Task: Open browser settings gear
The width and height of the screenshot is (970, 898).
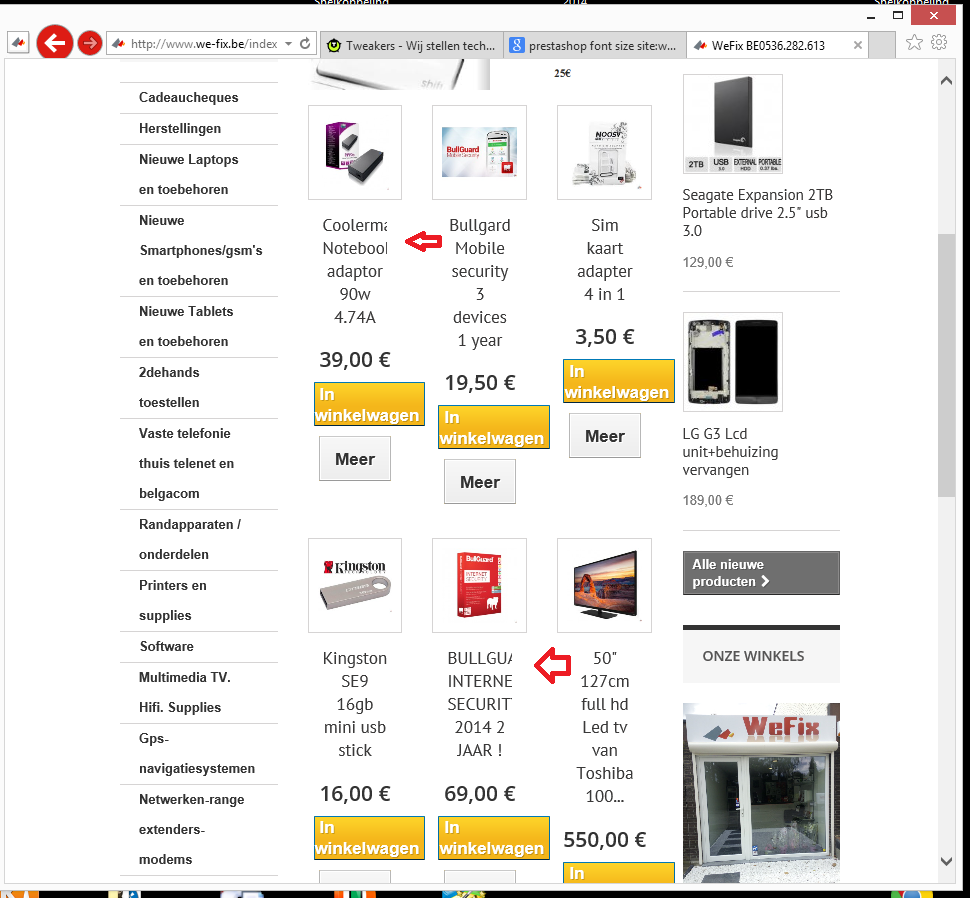Action: pyautogui.click(x=939, y=43)
